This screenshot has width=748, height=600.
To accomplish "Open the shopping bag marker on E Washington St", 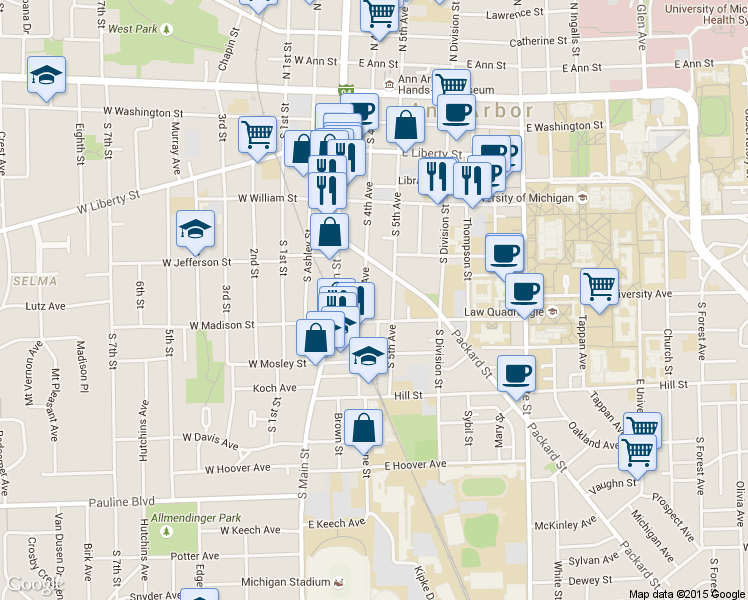I will click(x=404, y=126).
